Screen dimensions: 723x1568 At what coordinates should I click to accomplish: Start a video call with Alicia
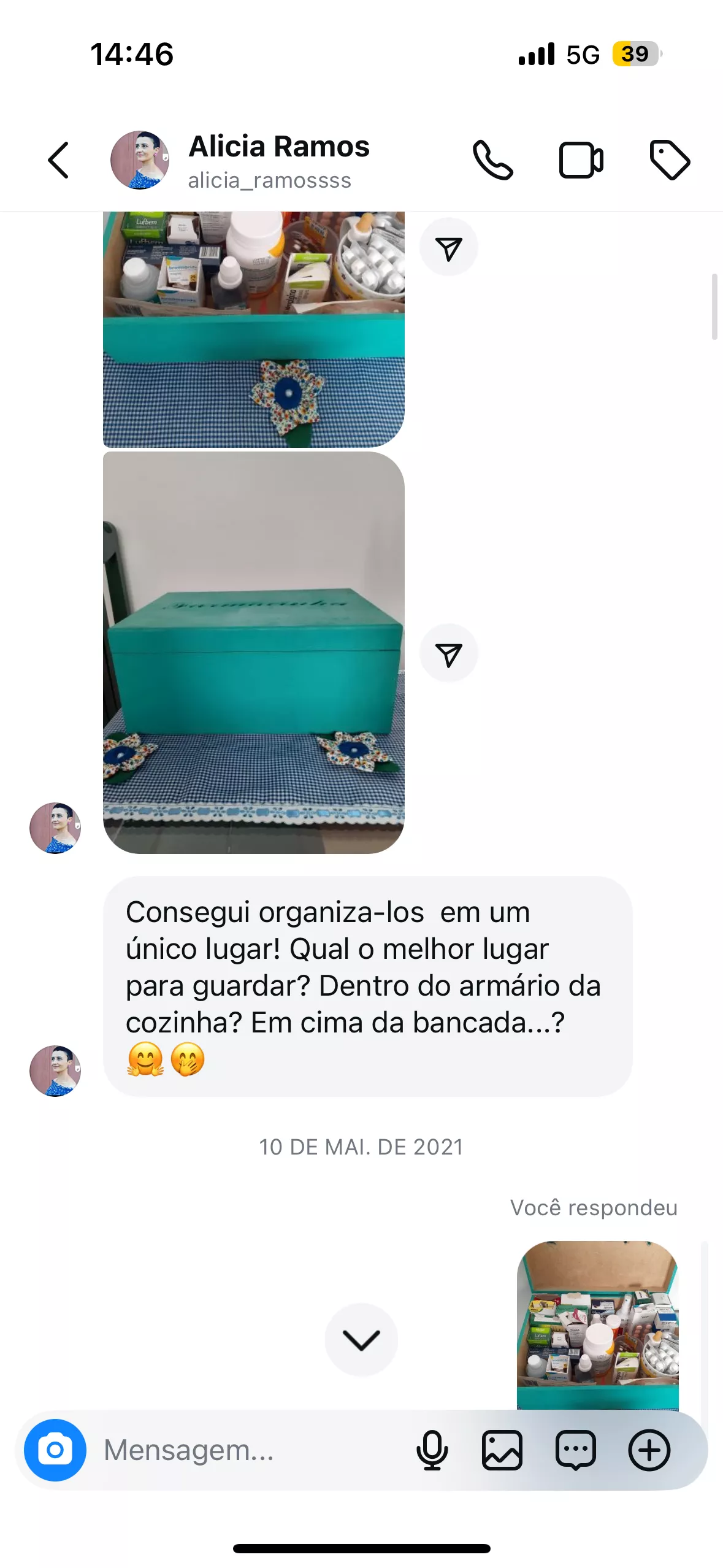tap(581, 161)
